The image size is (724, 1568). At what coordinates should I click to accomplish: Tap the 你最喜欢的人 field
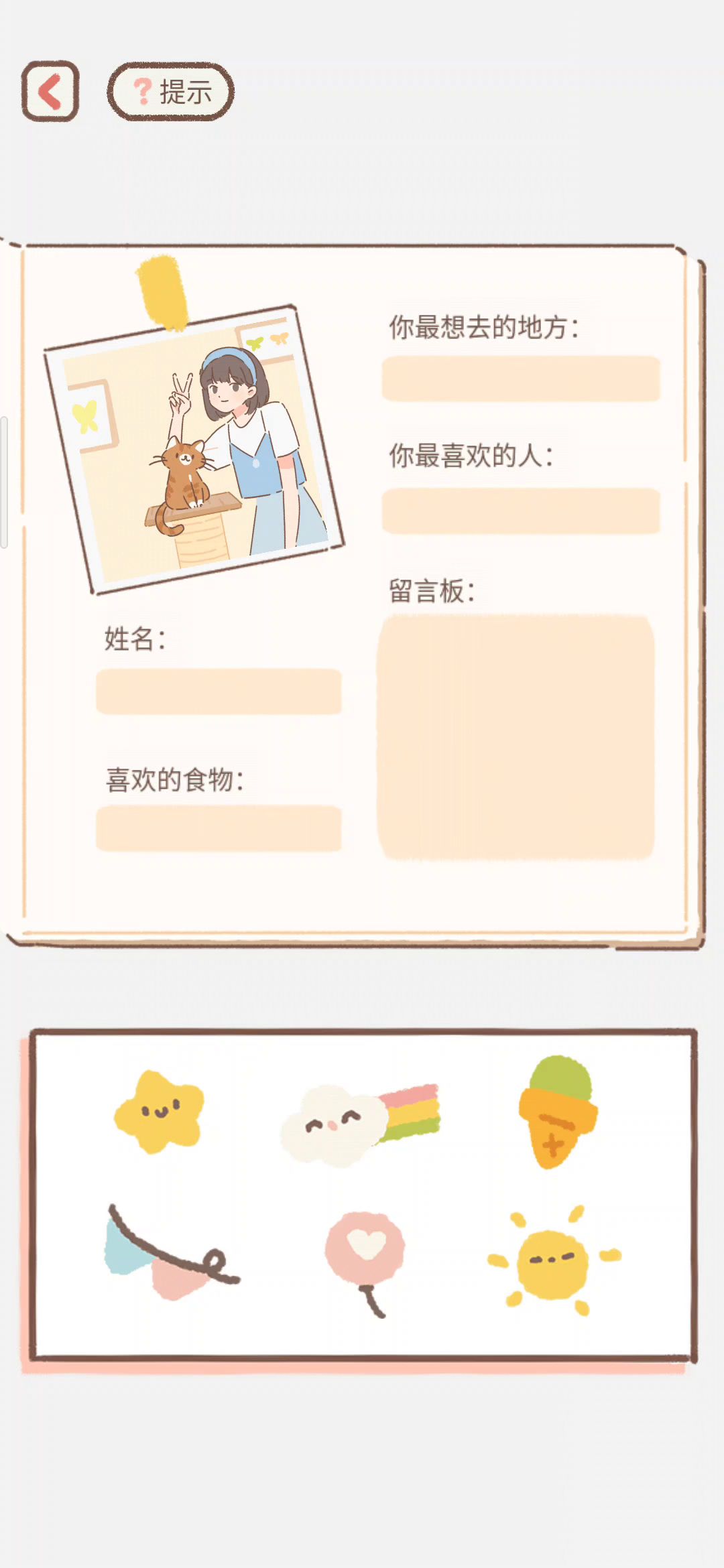521,511
